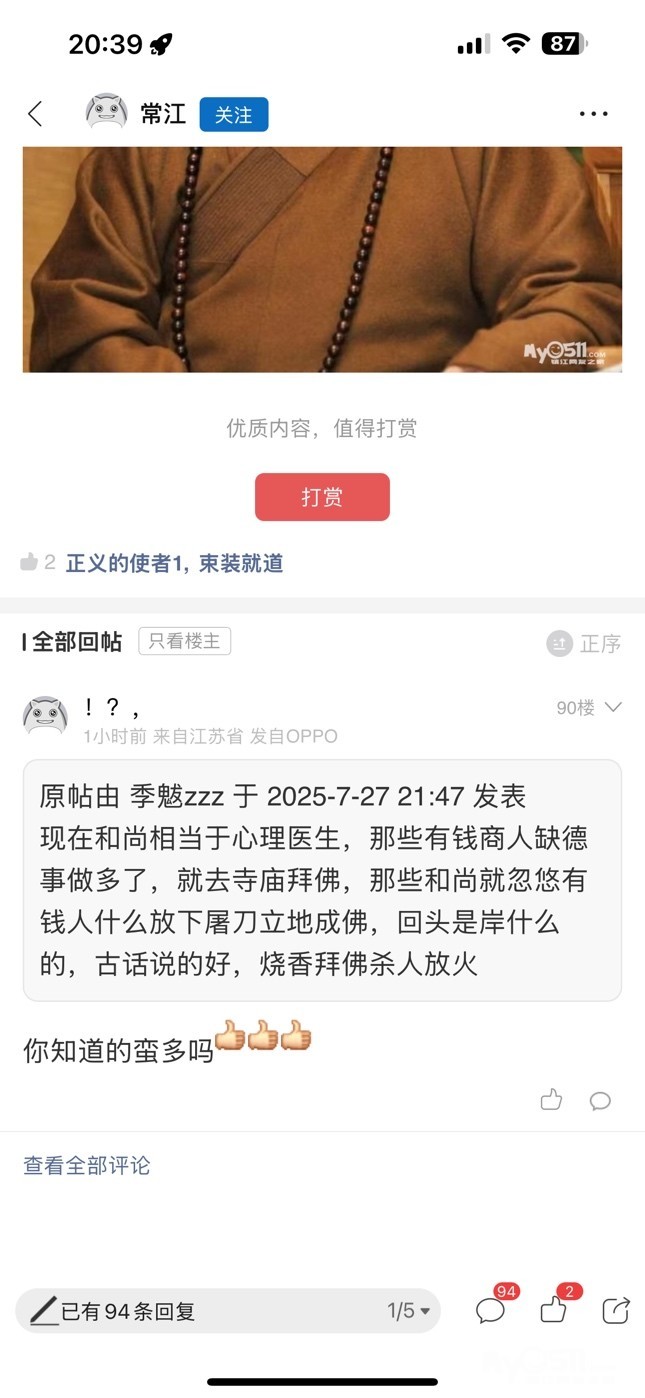Tap the red 打赏 button

(322, 497)
